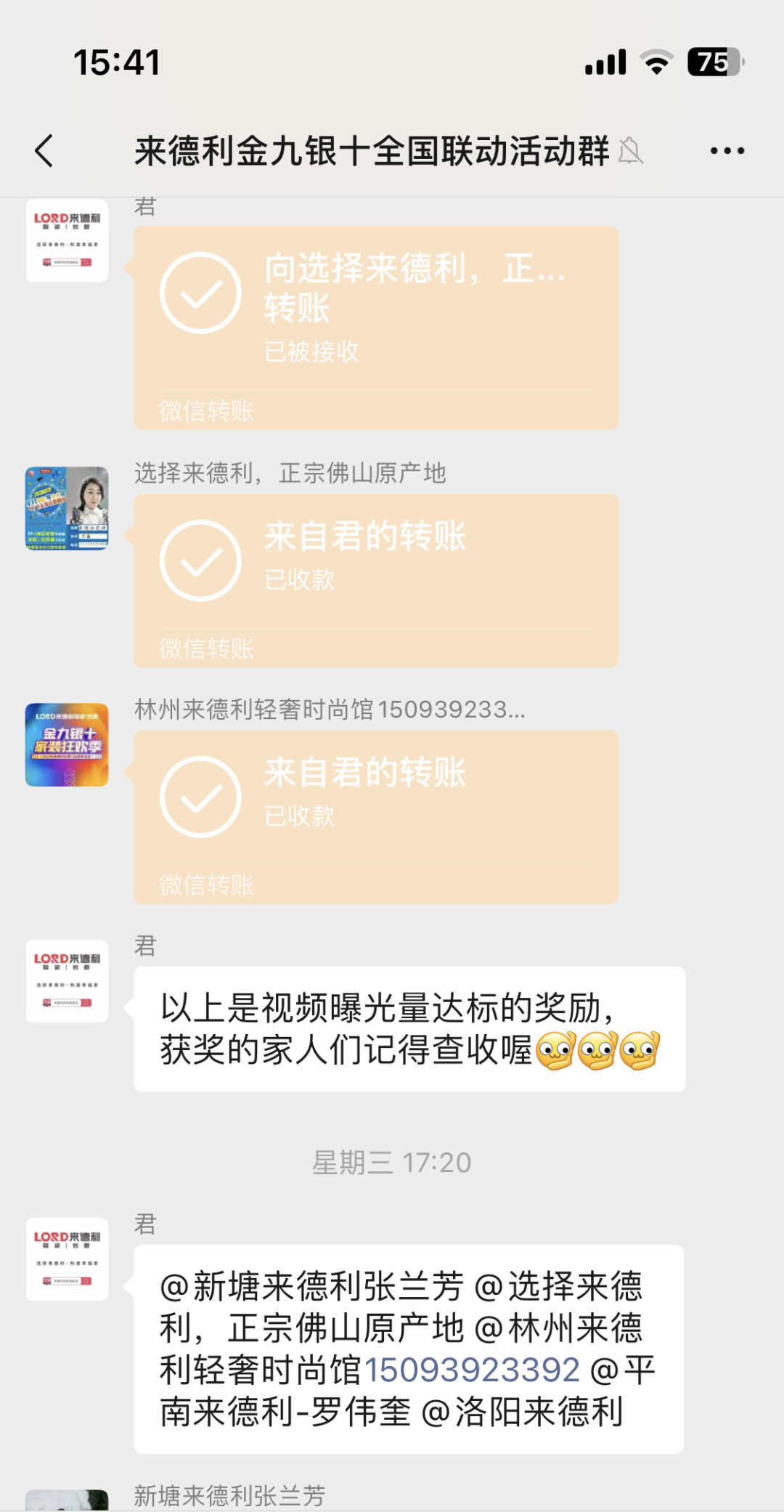Viewport: 784px width, 1512px height.
Task: Tap the phone number 15093923392 link
Action: (471, 1370)
